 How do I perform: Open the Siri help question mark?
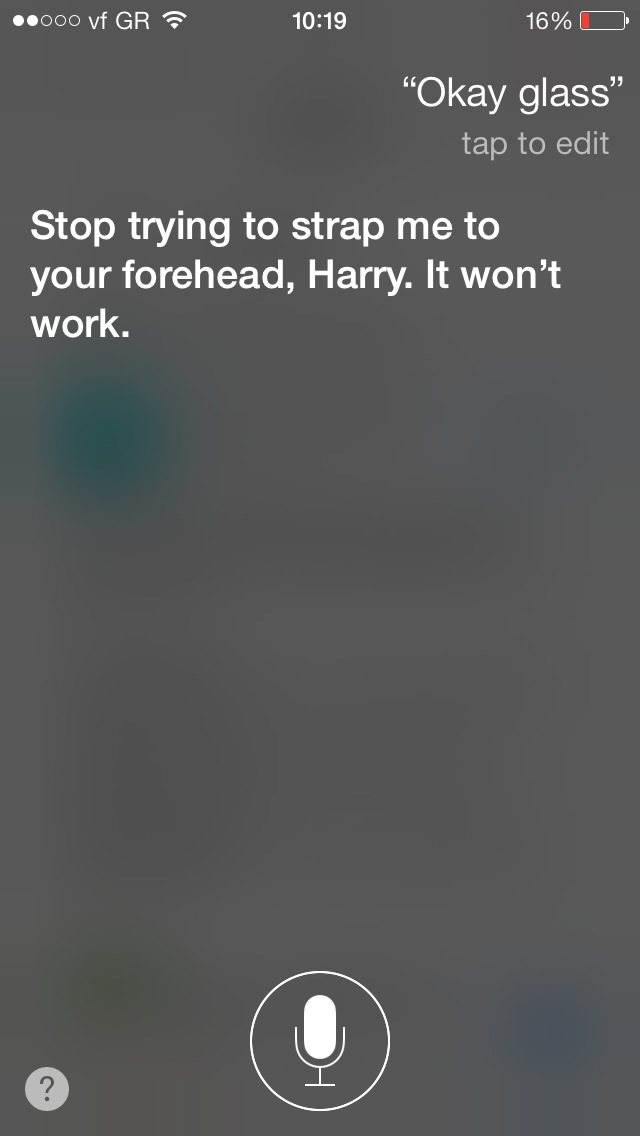pyautogui.click(x=48, y=1088)
